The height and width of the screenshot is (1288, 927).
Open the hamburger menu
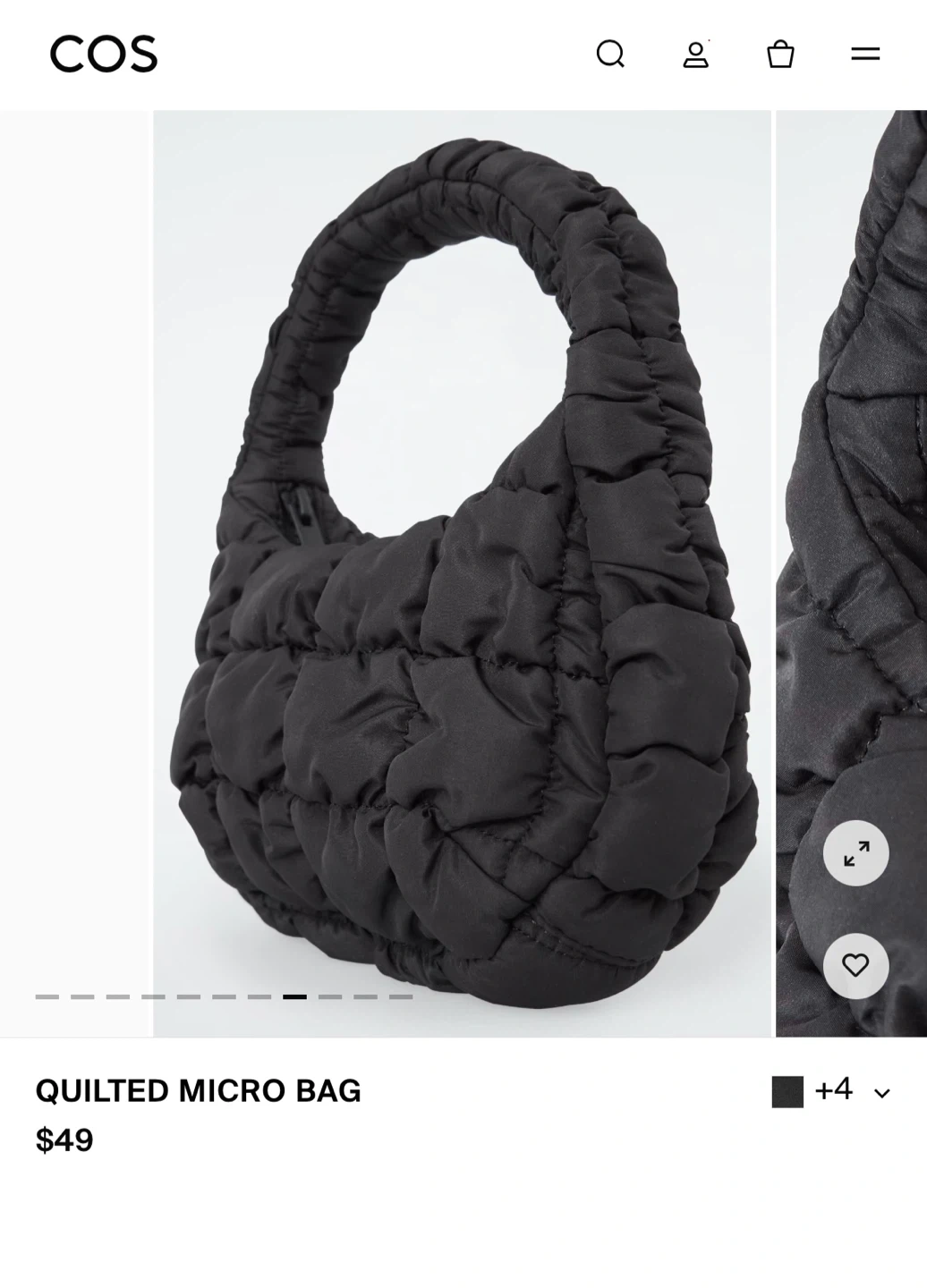(x=865, y=55)
